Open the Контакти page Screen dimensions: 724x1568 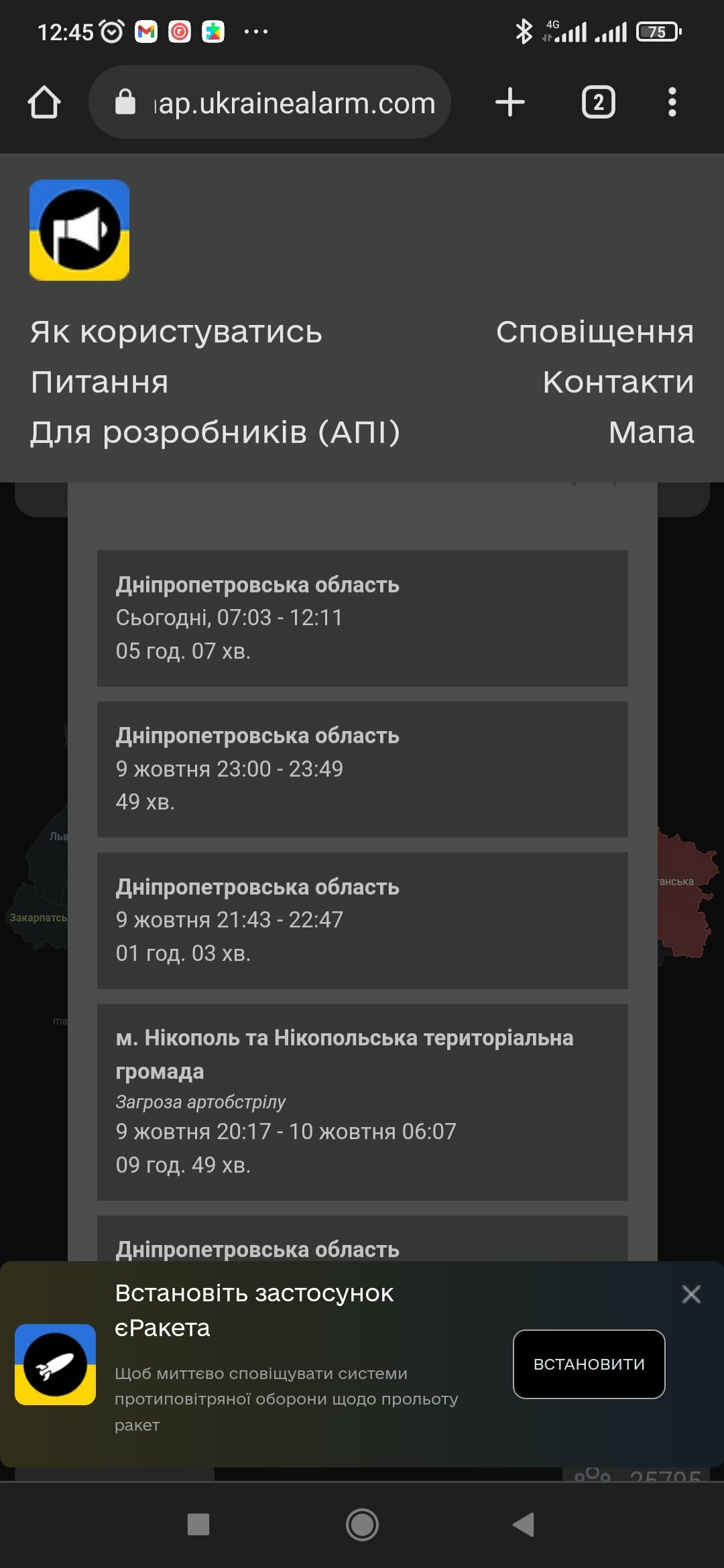618,382
